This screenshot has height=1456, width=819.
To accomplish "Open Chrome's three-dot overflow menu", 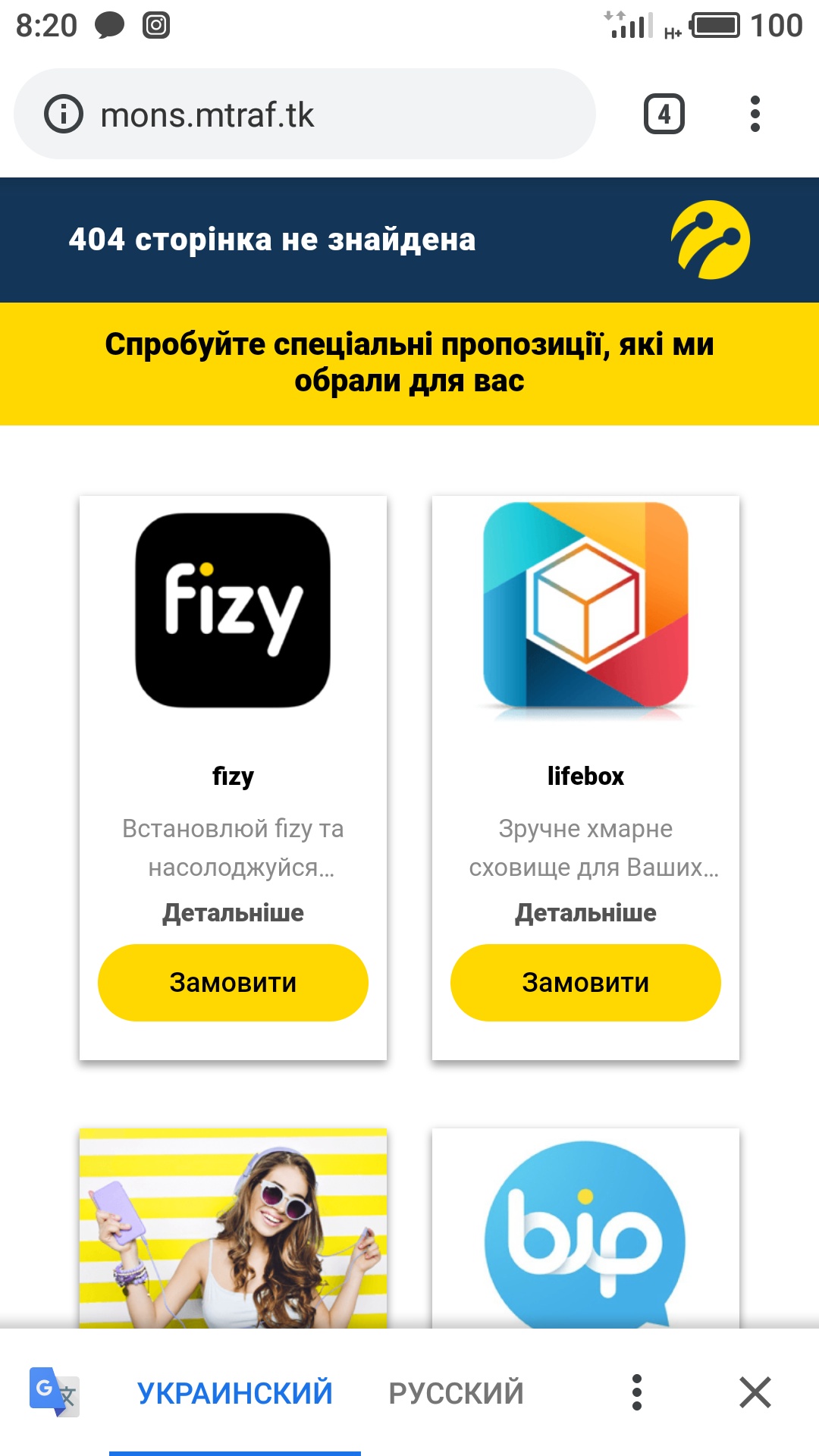I will pyautogui.click(x=755, y=115).
